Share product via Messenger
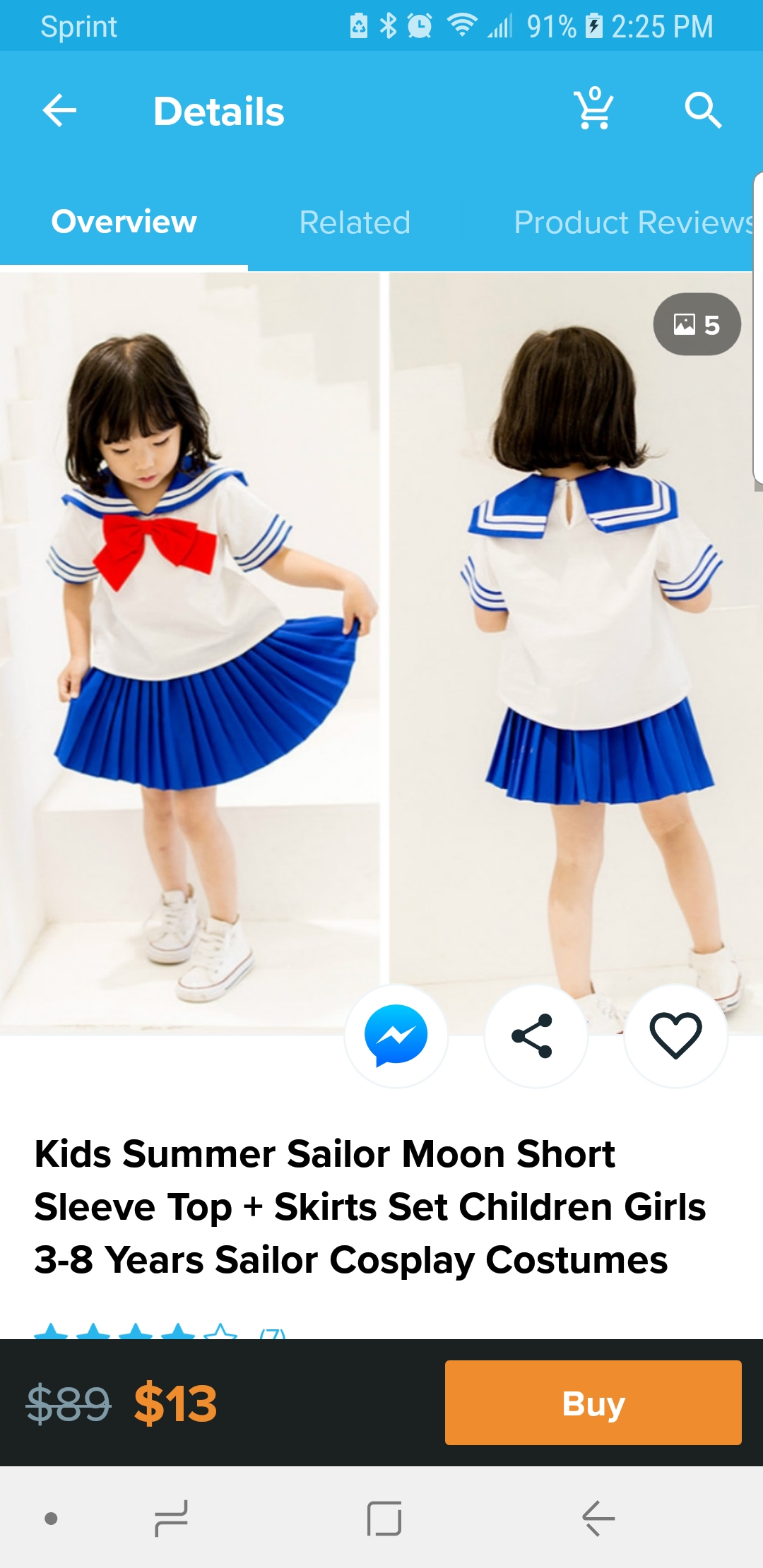Viewport: 763px width, 1568px height. [396, 1035]
